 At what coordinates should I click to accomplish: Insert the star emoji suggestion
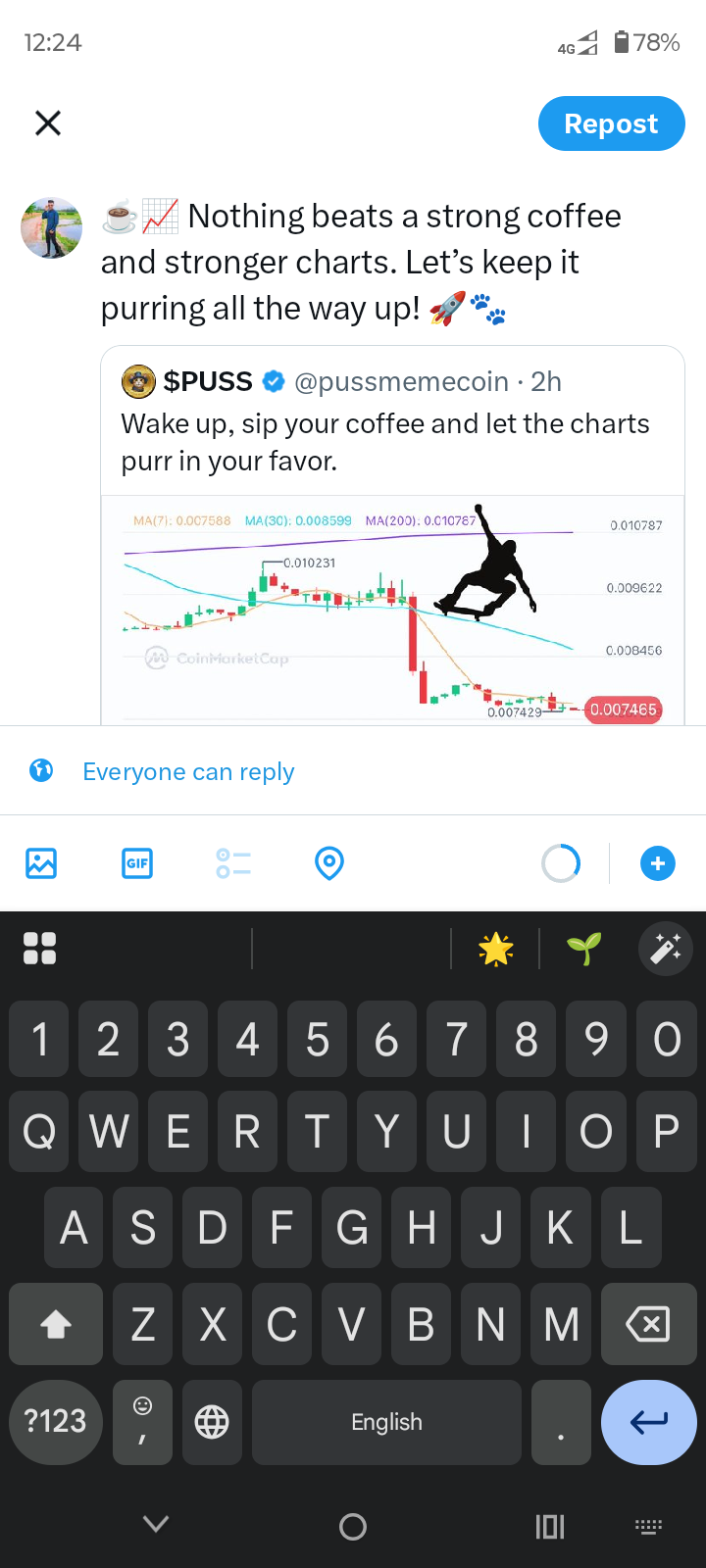point(495,949)
